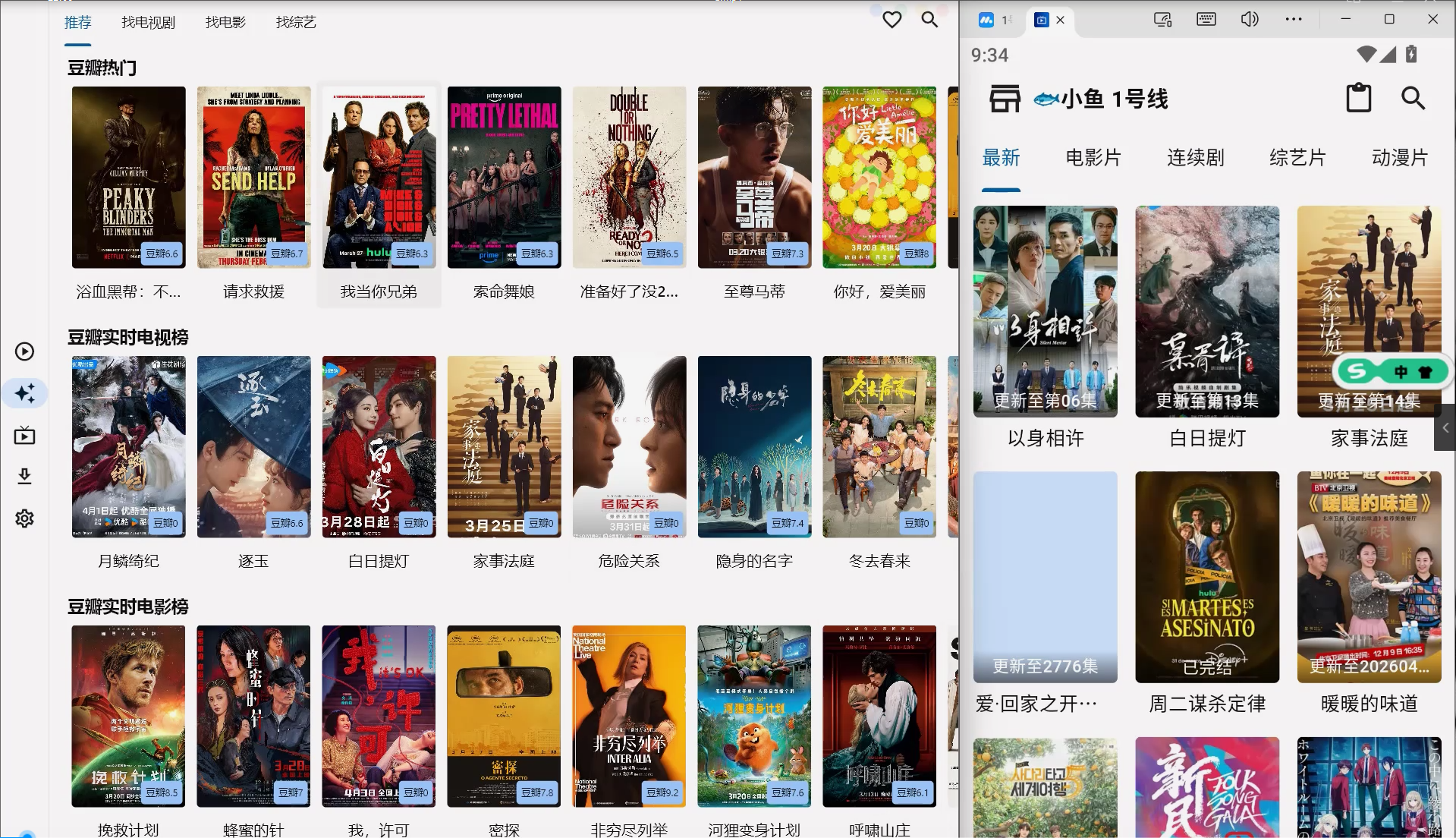Open search in 小鱼 1号线 app
This screenshot has width=1456, height=838.
tap(1412, 99)
